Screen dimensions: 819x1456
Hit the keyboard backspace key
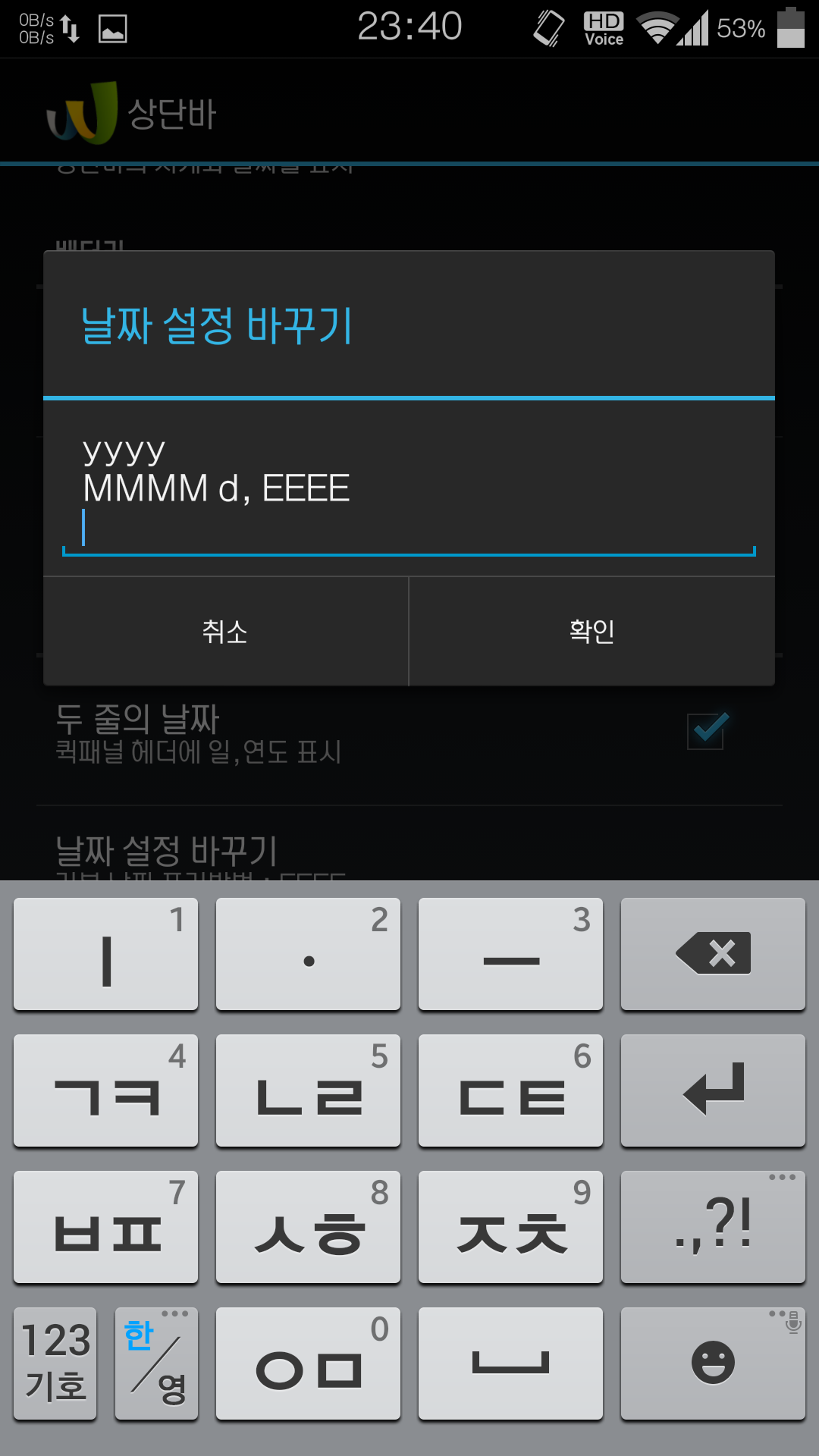click(x=713, y=953)
